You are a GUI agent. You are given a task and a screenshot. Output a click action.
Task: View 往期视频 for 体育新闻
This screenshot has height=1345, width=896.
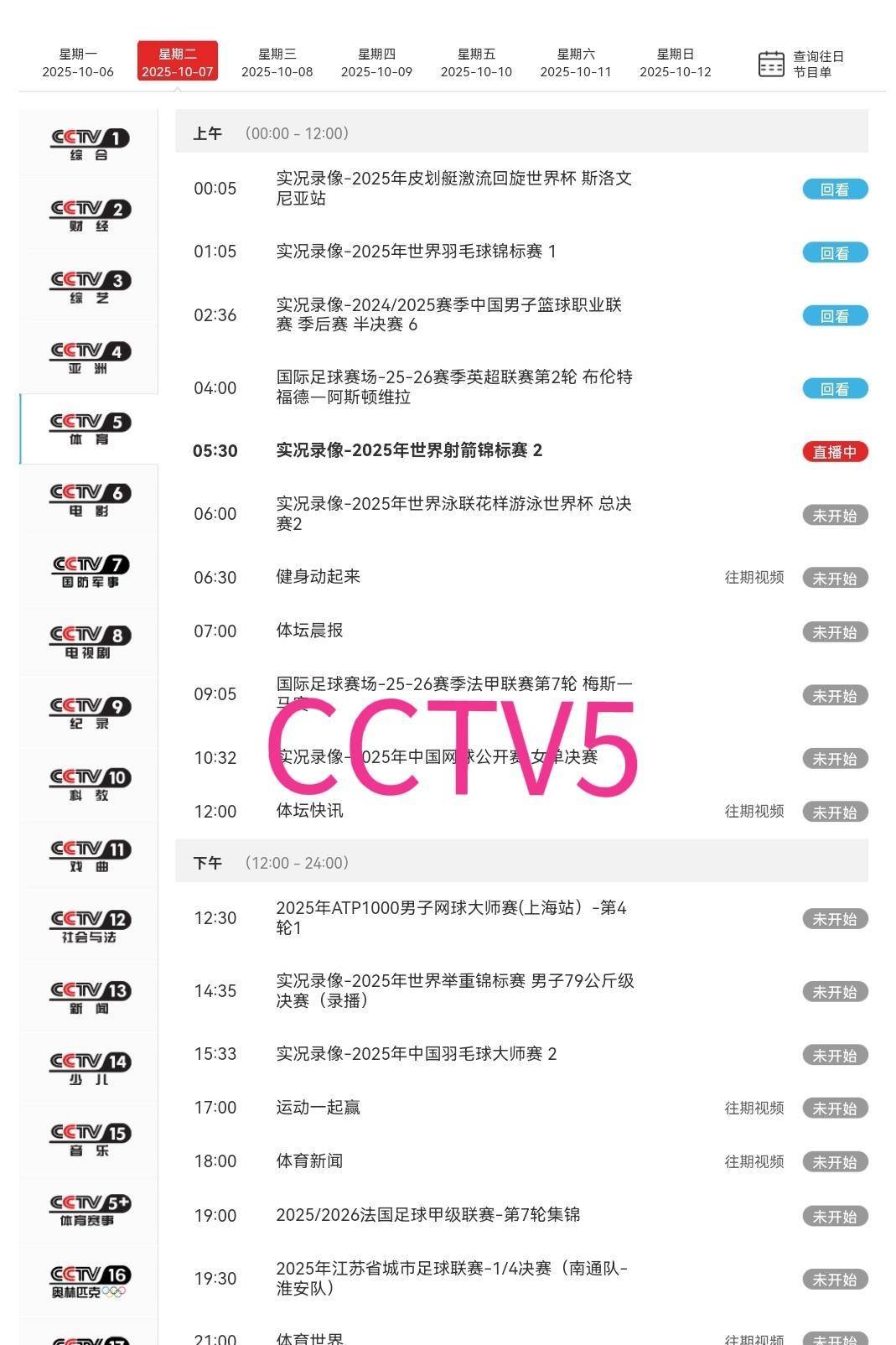click(754, 1162)
